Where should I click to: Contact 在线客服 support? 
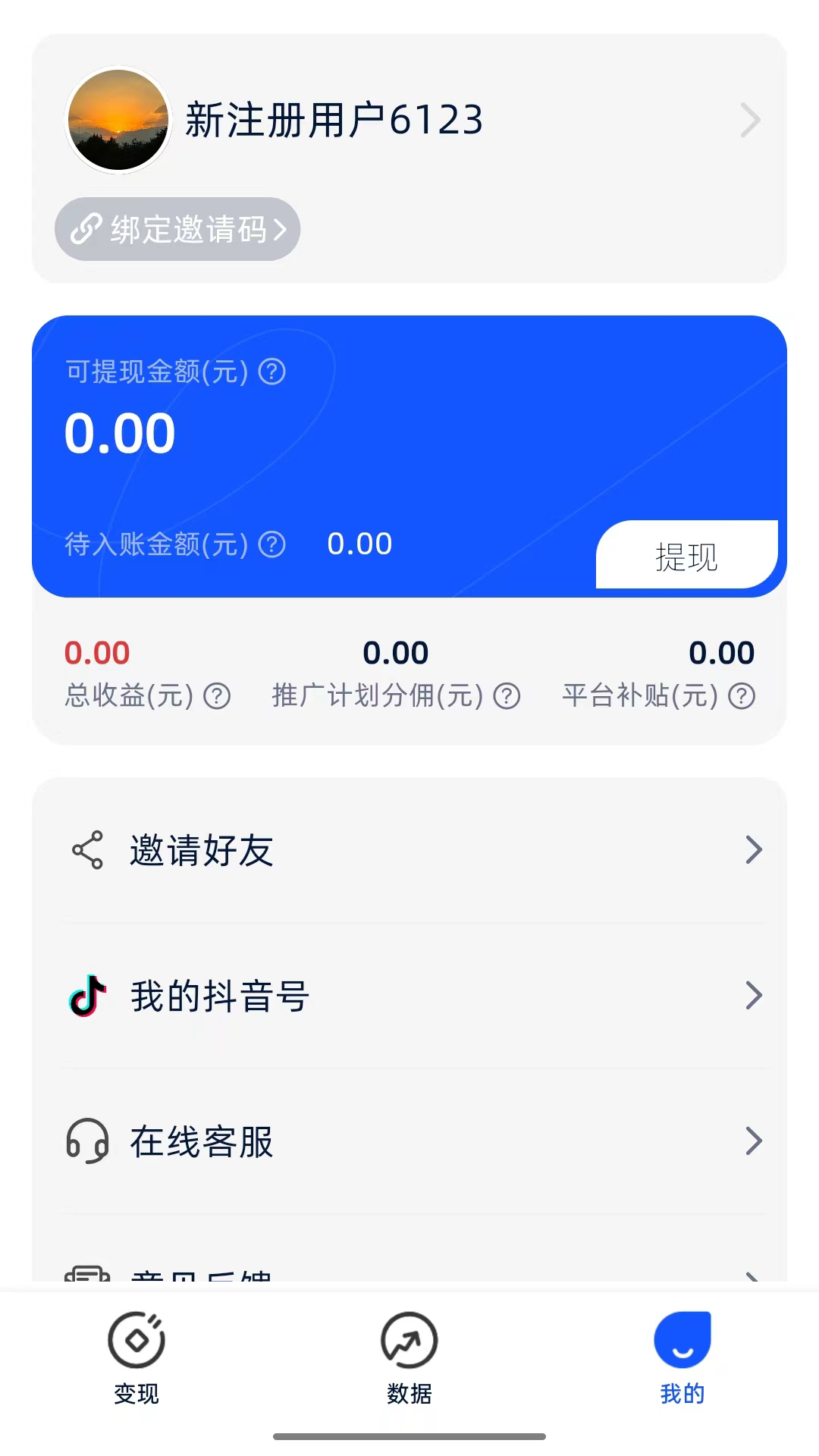click(409, 1141)
